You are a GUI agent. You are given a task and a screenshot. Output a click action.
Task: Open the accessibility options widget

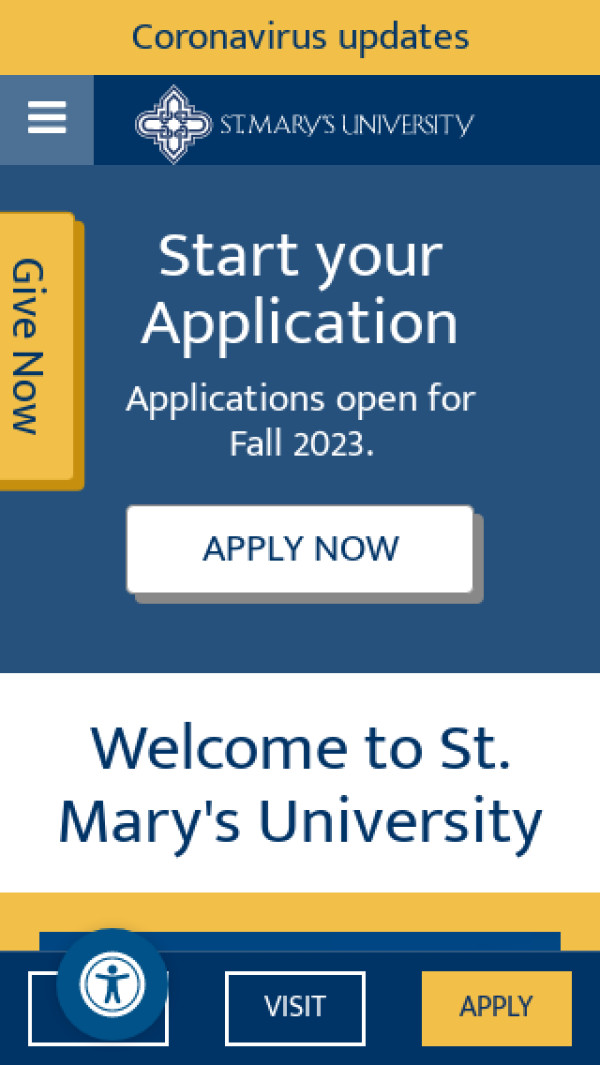click(112, 984)
